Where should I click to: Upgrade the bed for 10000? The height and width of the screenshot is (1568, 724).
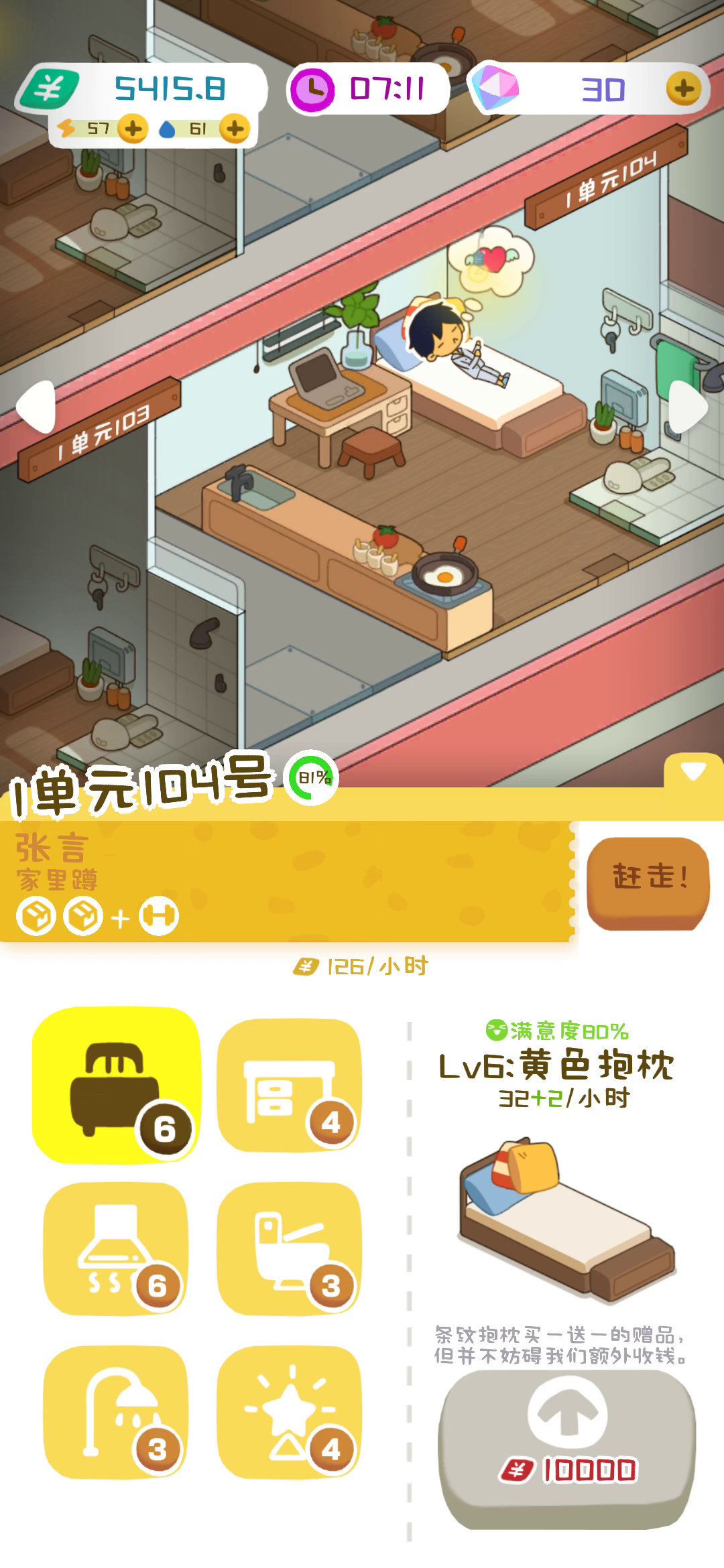(x=567, y=1449)
